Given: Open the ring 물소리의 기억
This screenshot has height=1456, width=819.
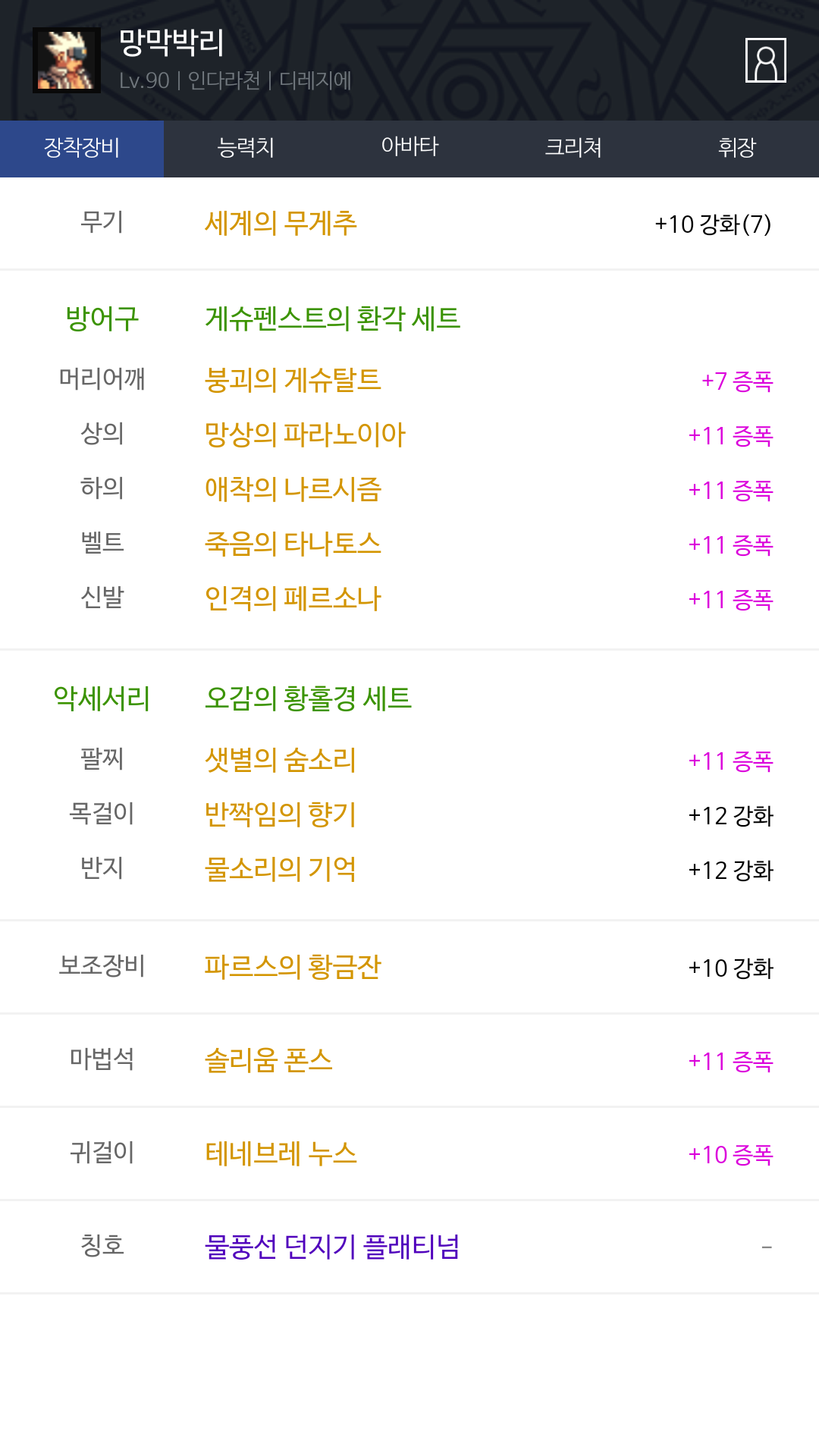Looking at the screenshot, I should (x=281, y=869).
